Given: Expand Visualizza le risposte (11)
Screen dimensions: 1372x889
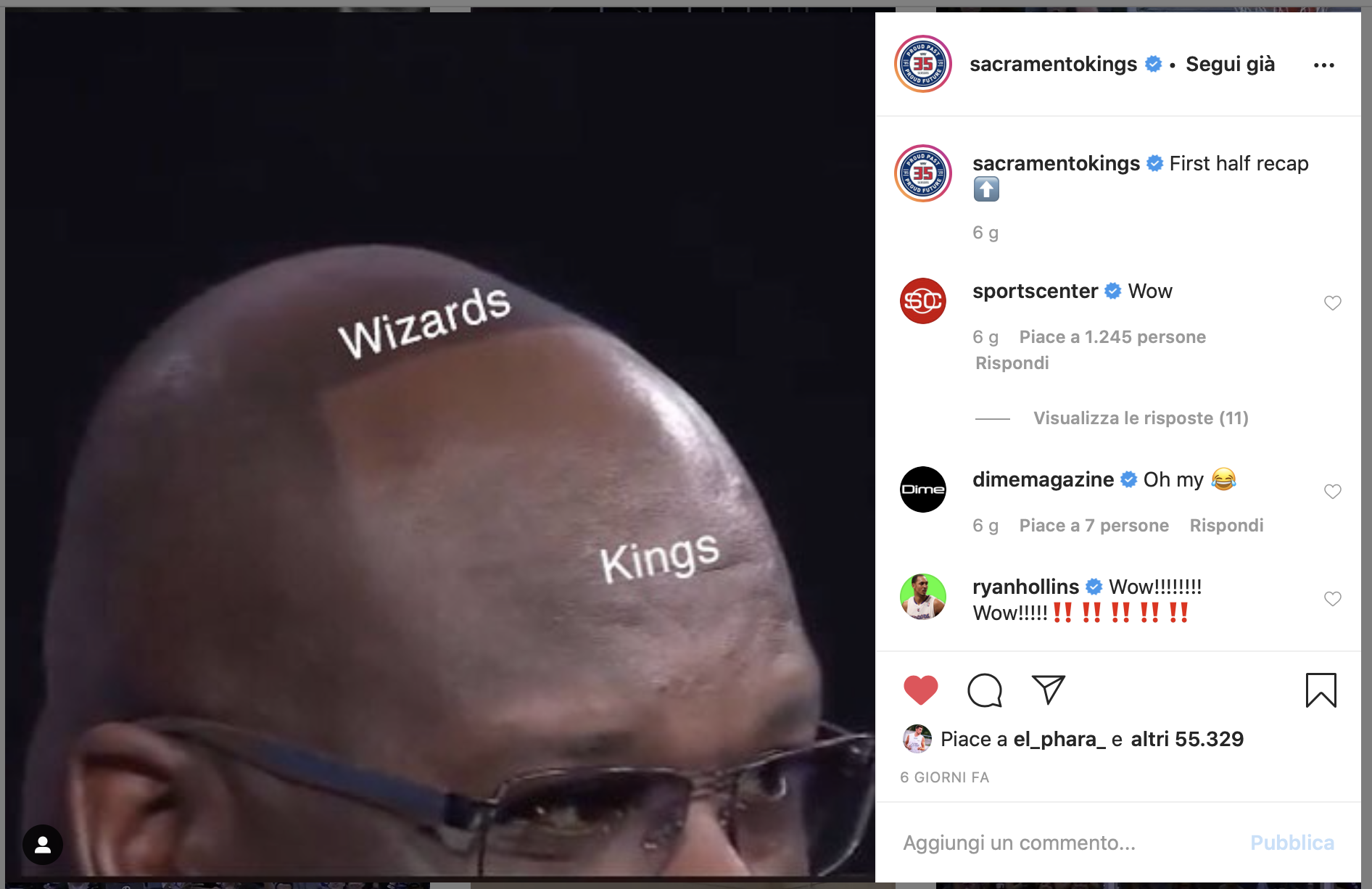Looking at the screenshot, I should pos(1140,418).
